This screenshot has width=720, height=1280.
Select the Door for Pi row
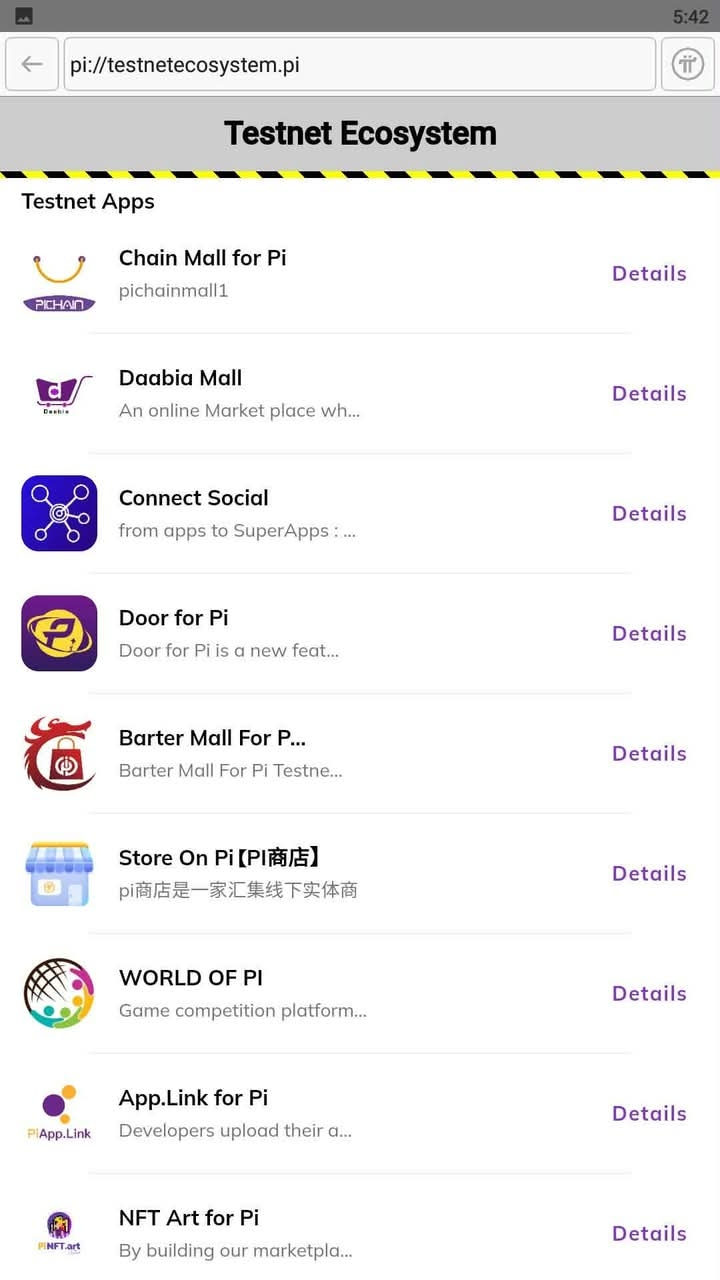(360, 633)
